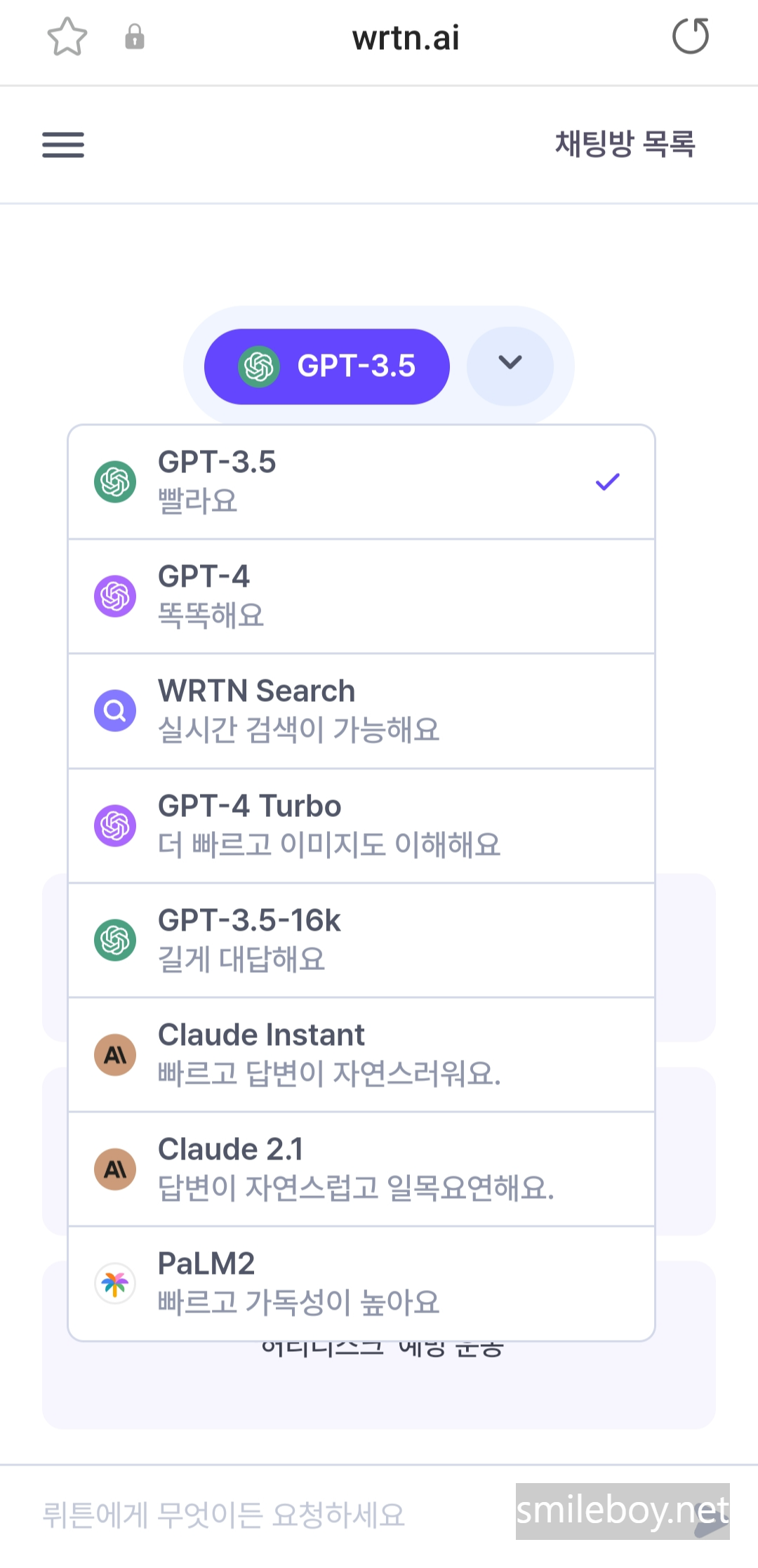Click the PaLM2 palm tree icon
The height and width of the screenshot is (1568, 758).
[115, 1283]
